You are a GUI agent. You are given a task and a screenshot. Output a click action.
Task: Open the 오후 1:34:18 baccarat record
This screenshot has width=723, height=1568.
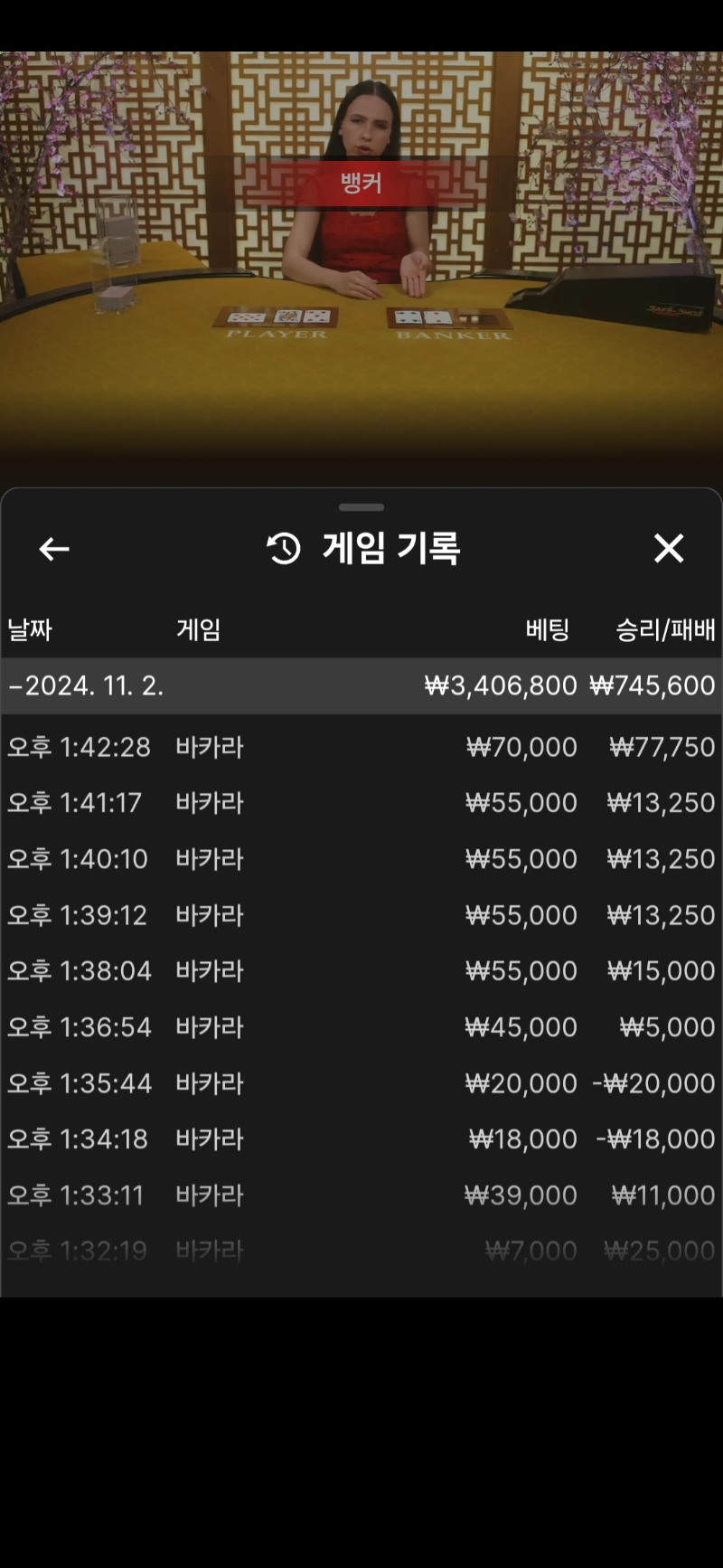pos(361,1139)
